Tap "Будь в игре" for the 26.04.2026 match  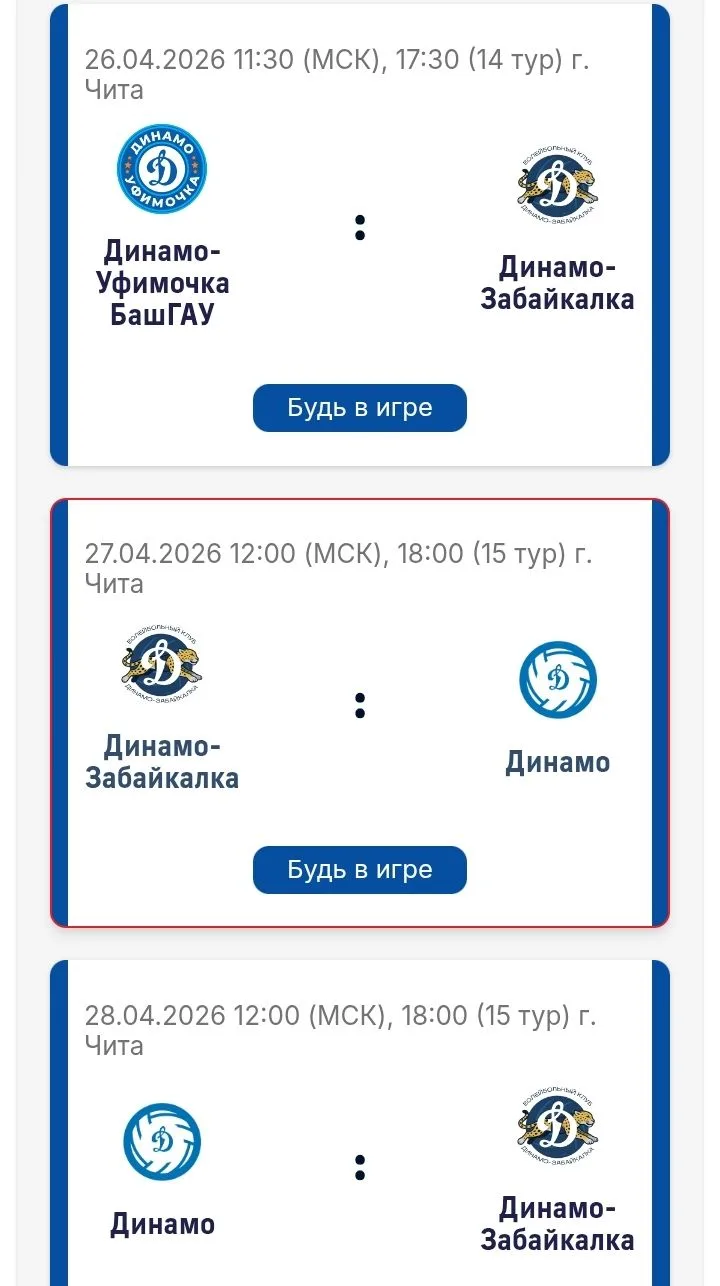click(x=360, y=408)
